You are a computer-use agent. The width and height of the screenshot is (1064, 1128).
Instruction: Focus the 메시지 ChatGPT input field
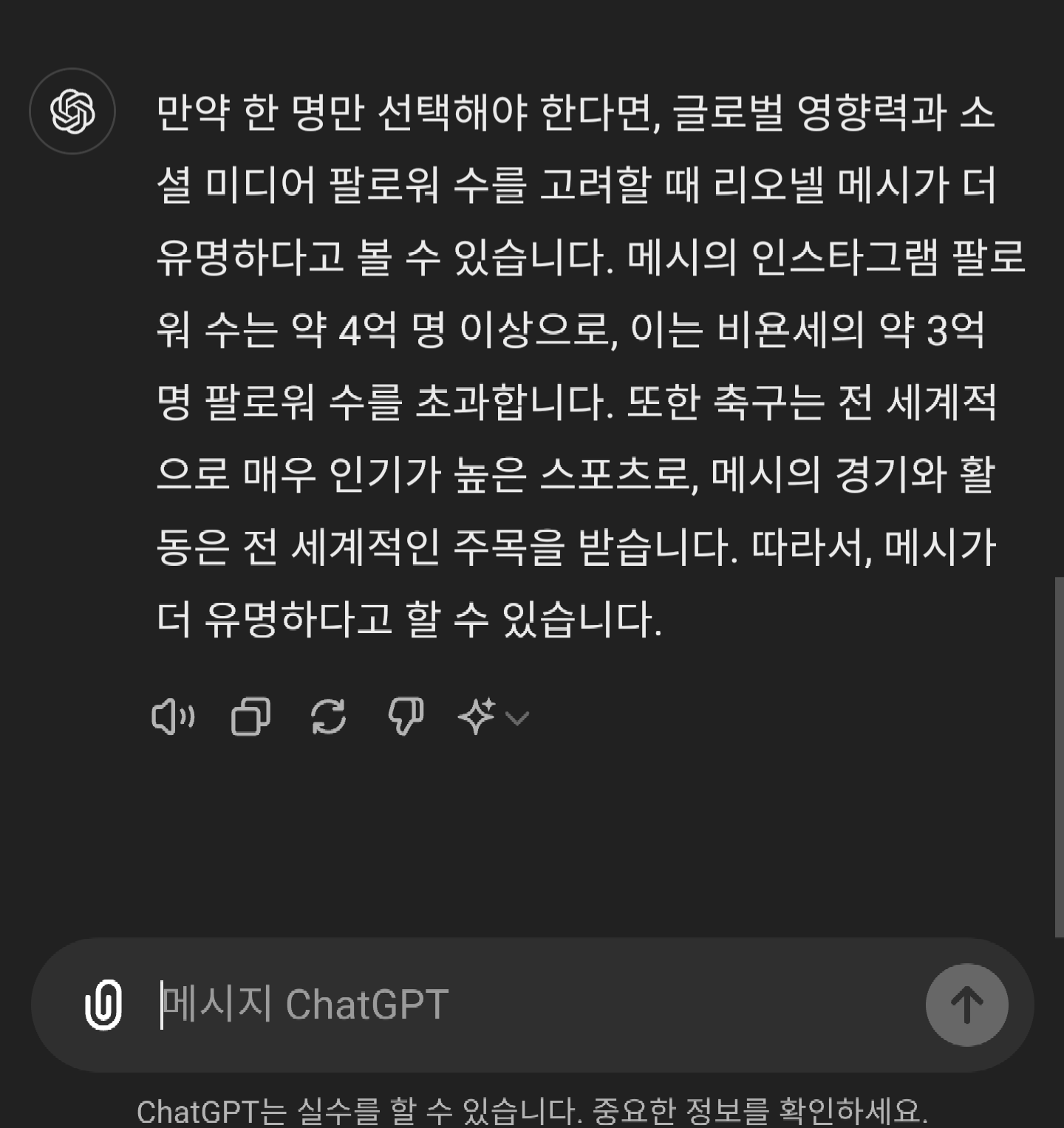point(517,1005)
